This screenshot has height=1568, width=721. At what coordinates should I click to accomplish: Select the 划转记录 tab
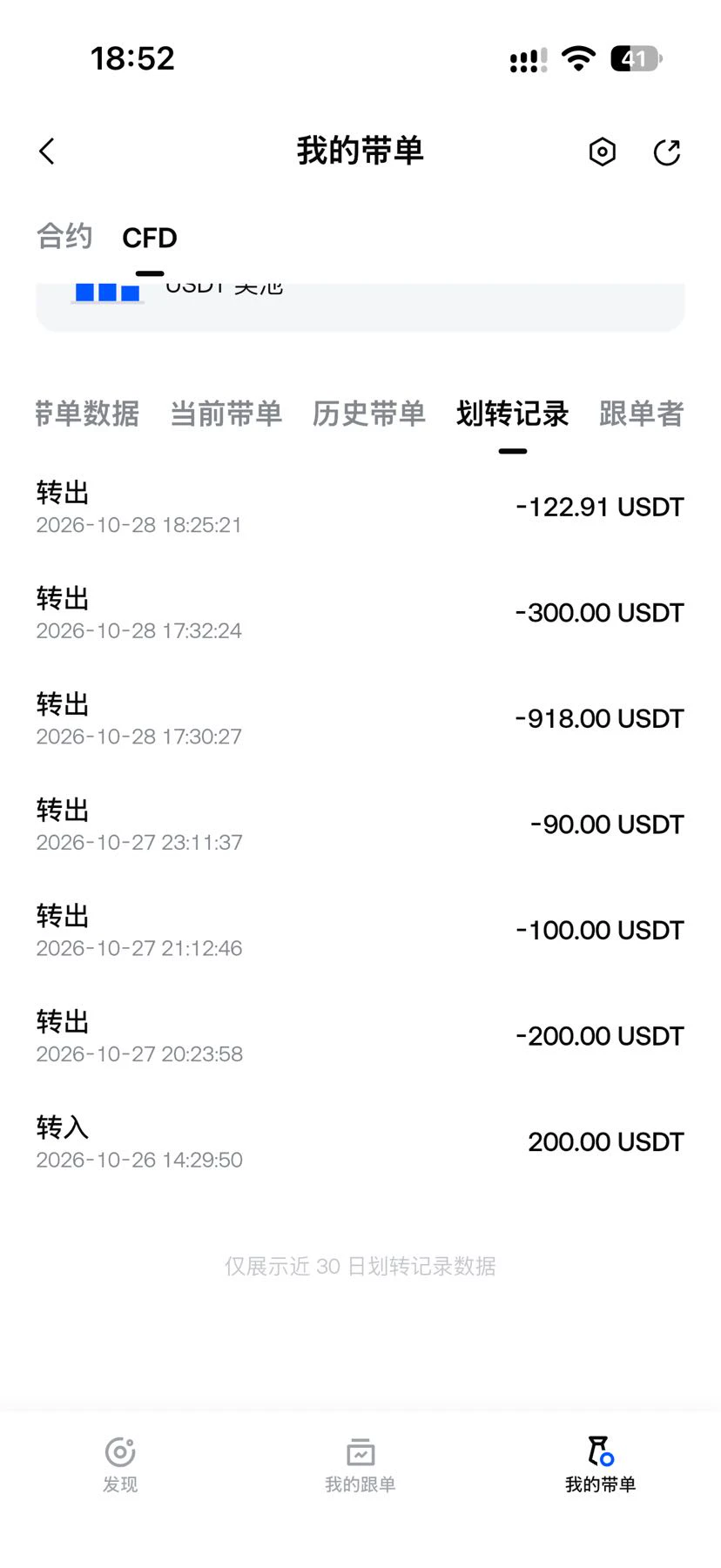point(513,414)
